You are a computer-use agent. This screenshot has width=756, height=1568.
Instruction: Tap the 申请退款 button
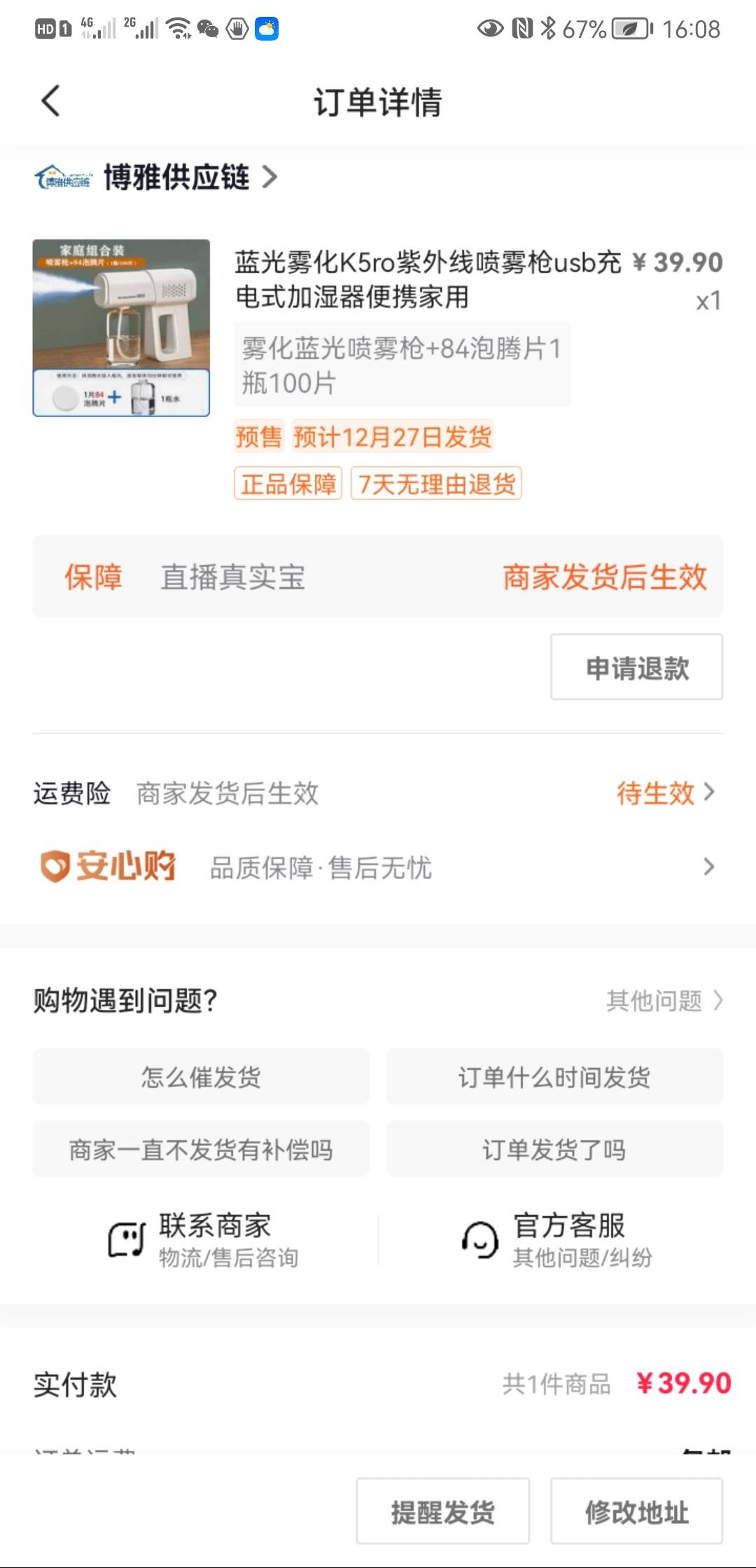636,668
